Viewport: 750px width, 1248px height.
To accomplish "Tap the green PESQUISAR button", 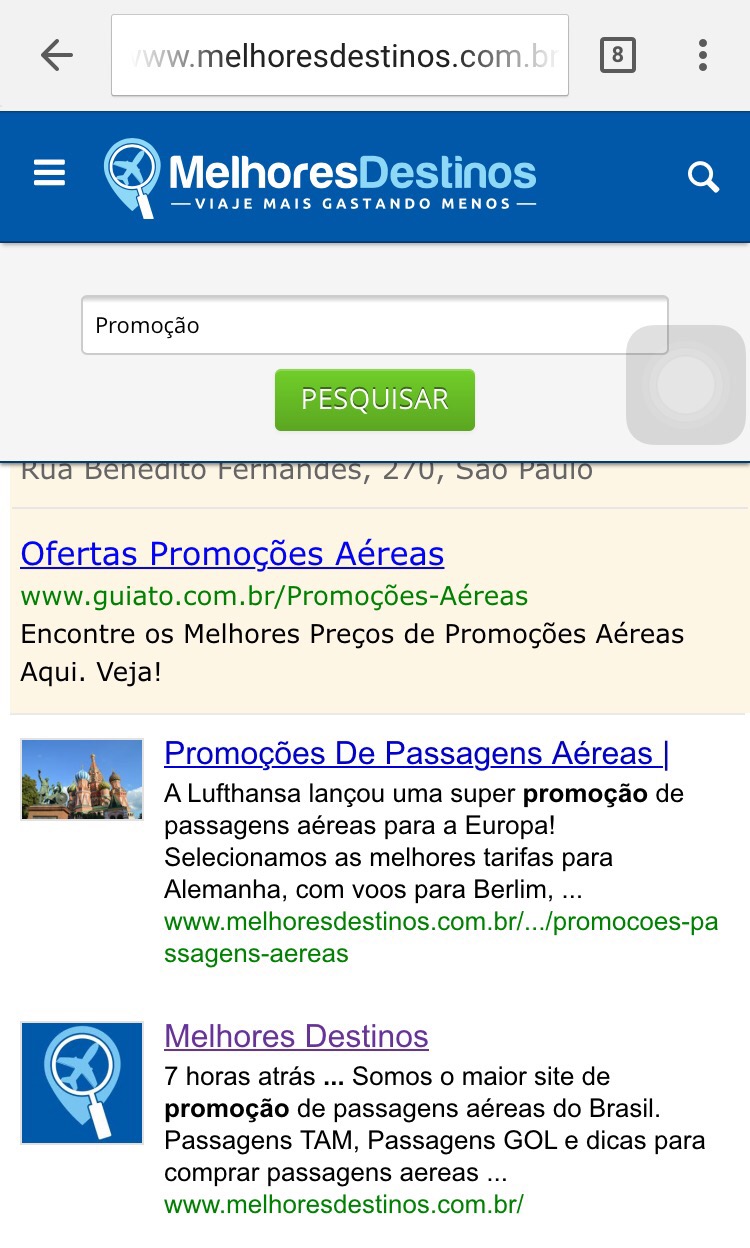I will point(374,400).
